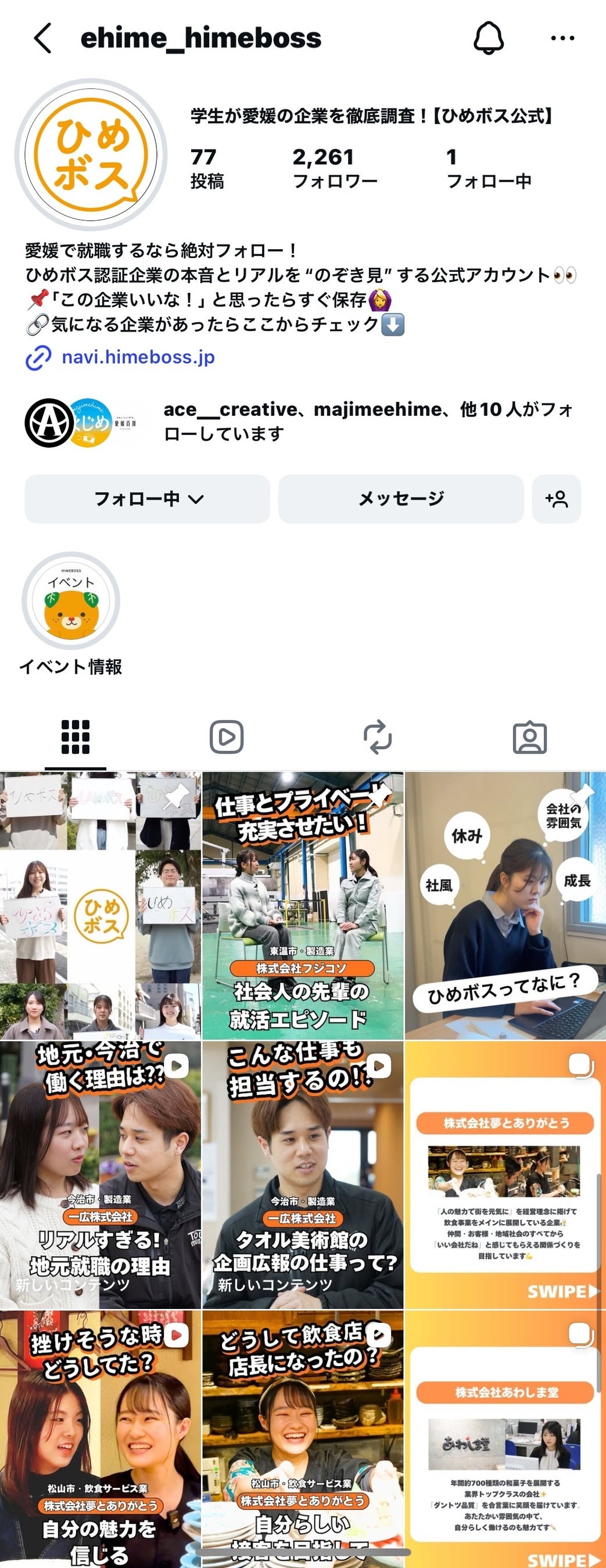The height and width of the screenshot is (1568, 606).
Task: Tap the メッセージ button
Action: [401, 498]
